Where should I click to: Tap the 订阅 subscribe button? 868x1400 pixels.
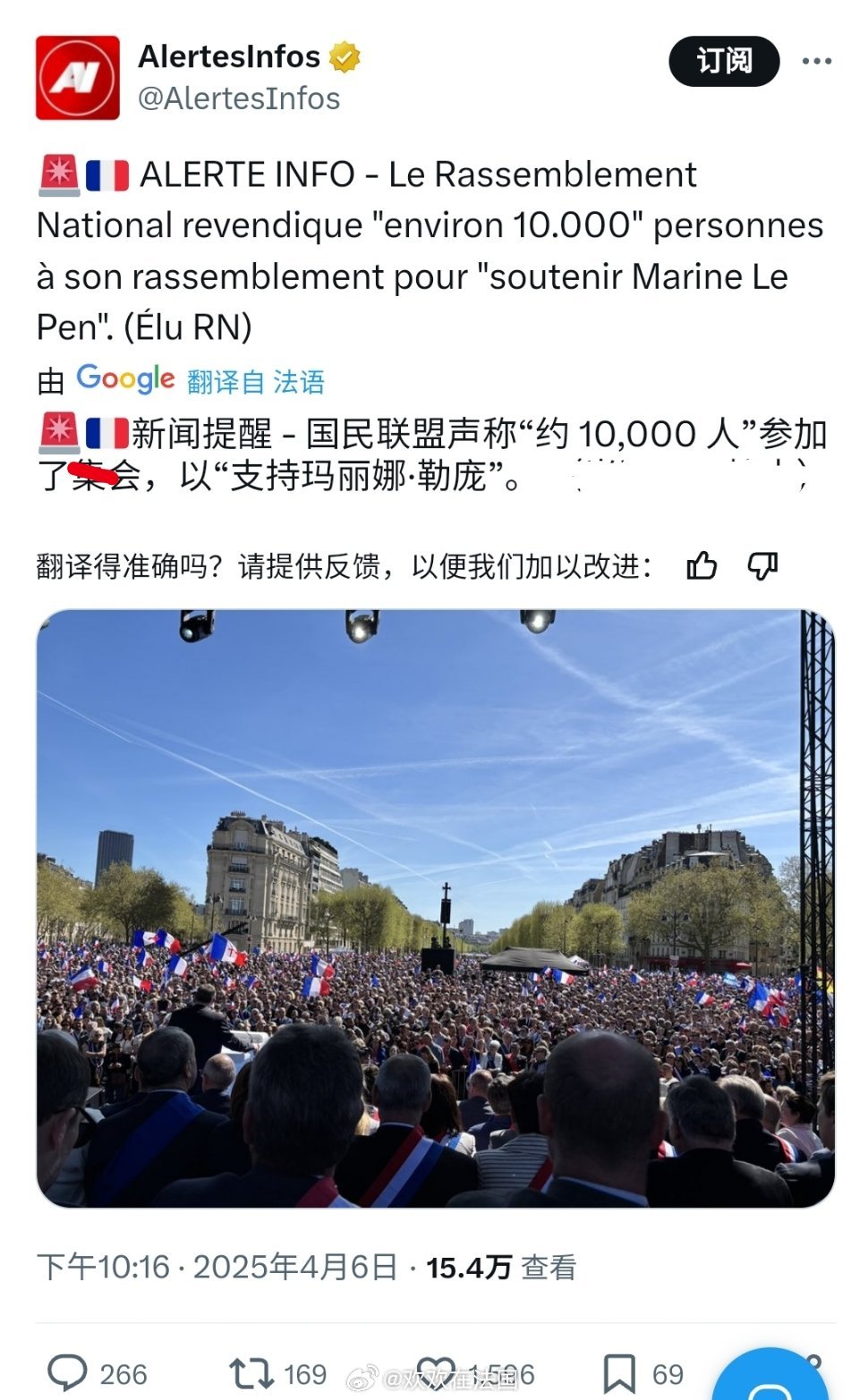(x=724, y=61)
